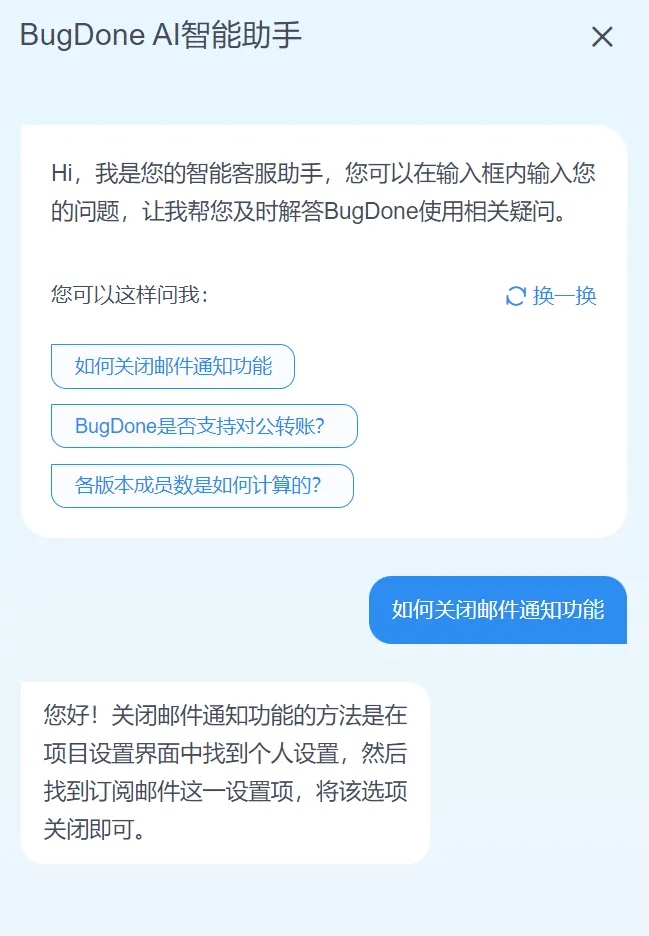Refresh suggestions with 换一换

click(x=552, y=296)
